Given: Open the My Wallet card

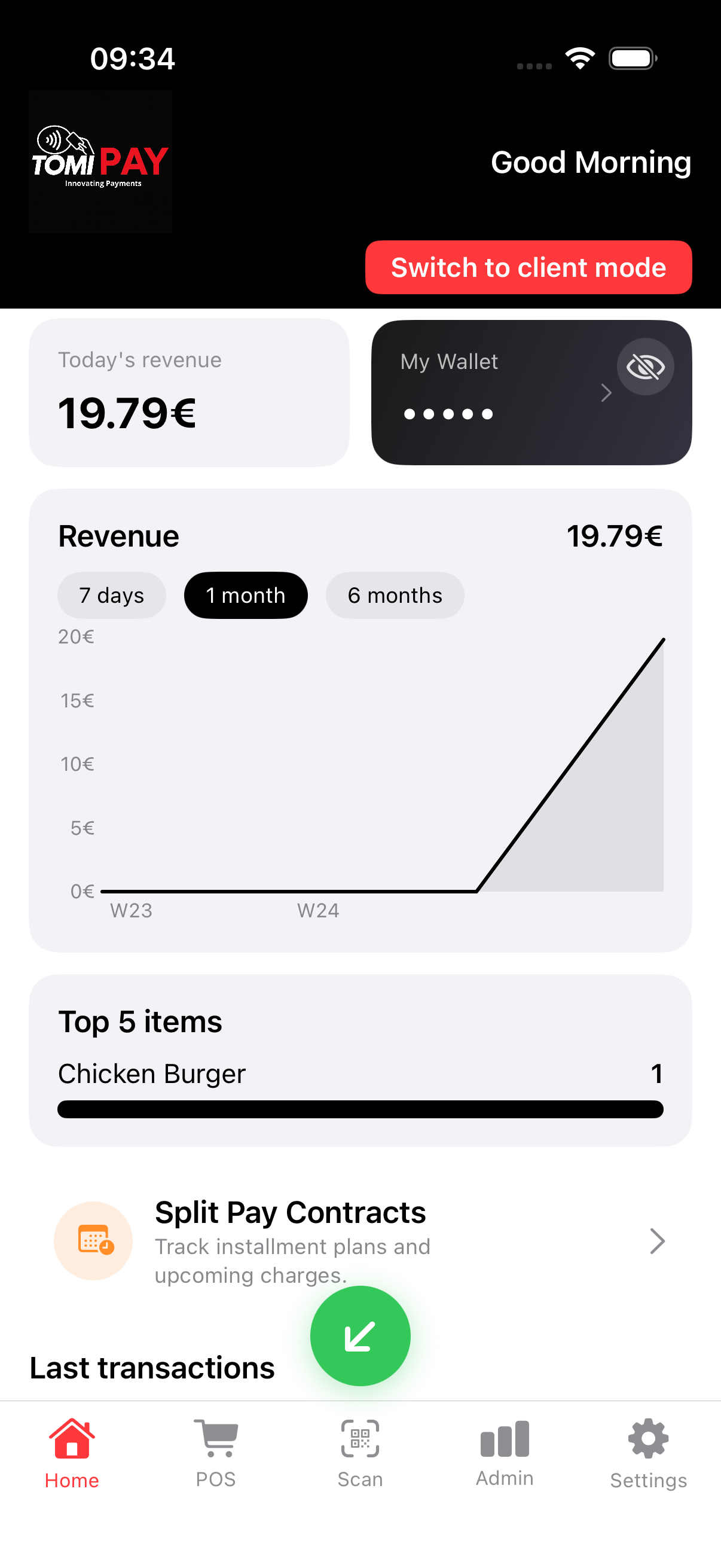Looking at the screenshot, I should [x=531, y=393].
